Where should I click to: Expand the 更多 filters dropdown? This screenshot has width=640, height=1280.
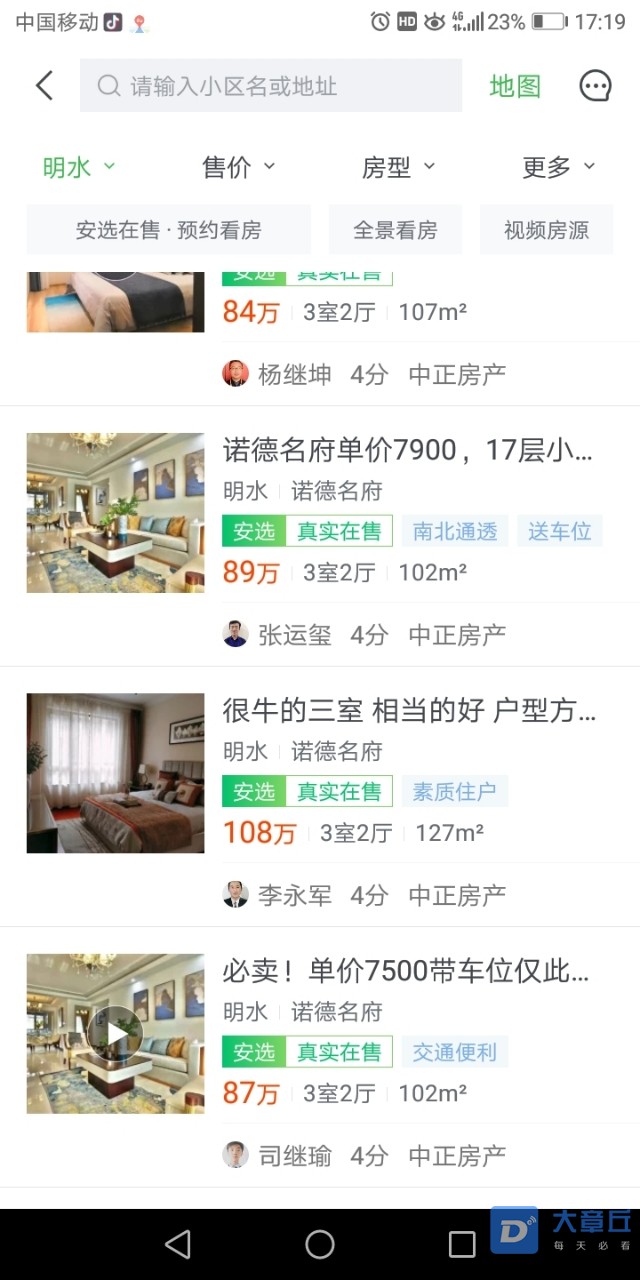(558, 167)
